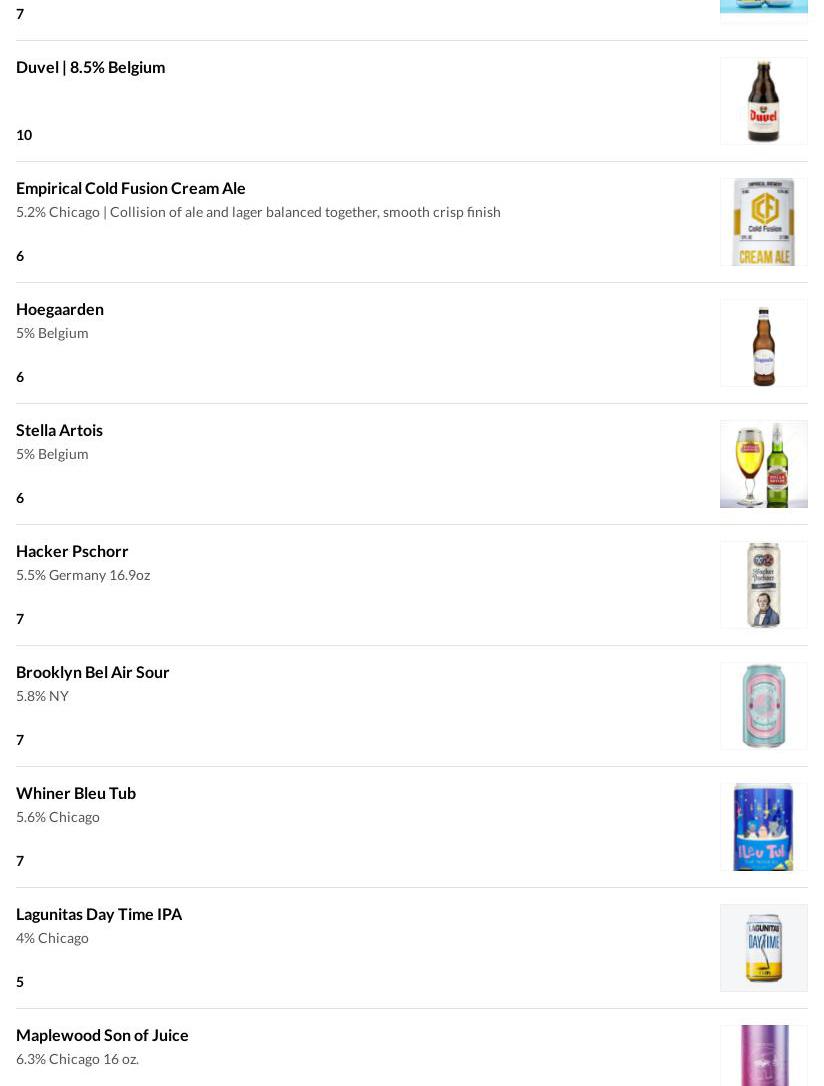The width and height of the screenshot is (824, 1086).
Task: Tap the Stella Artois product image
Action: (763, 464)
